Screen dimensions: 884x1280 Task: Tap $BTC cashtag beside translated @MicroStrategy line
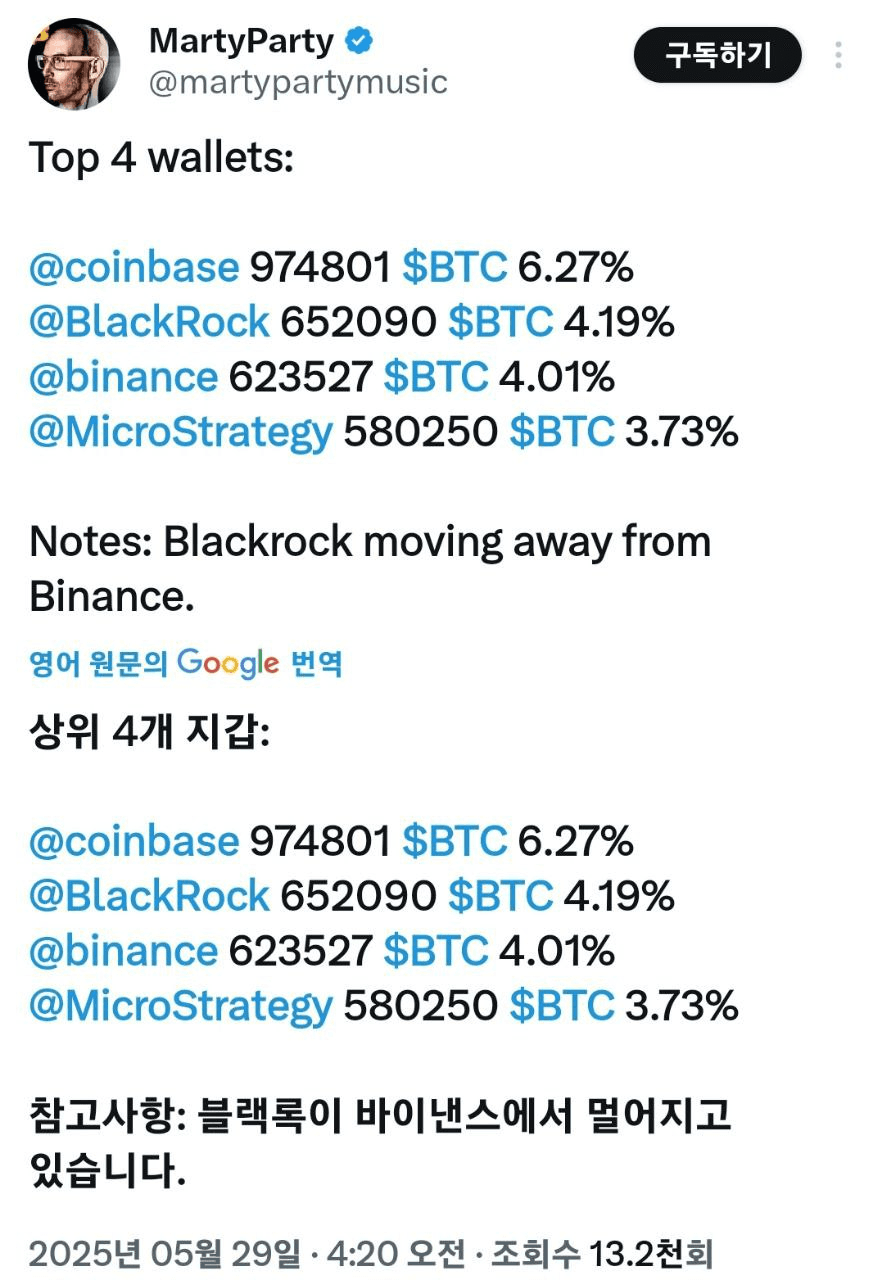tap(561, 1005)
